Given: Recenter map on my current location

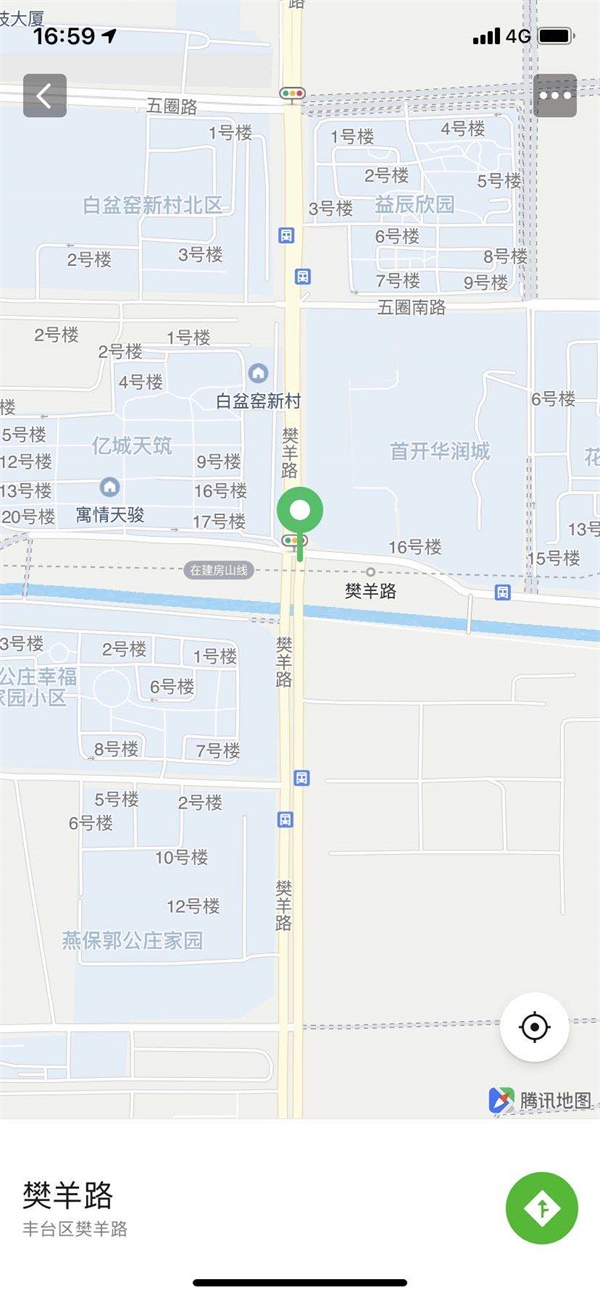Looking at the screenshot, I should 535,1027.
